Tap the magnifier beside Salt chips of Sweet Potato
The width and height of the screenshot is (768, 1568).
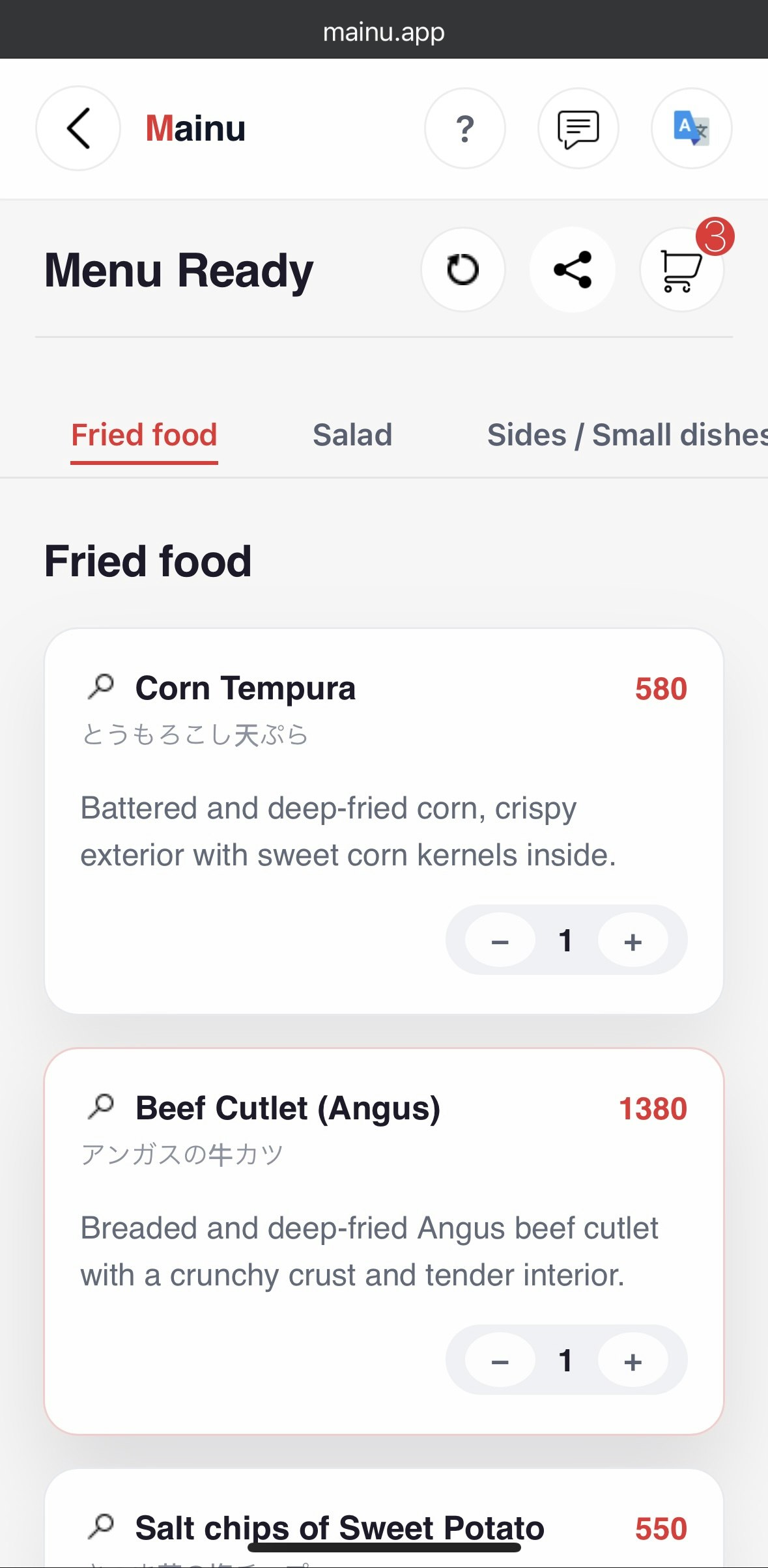[101, 1526]
